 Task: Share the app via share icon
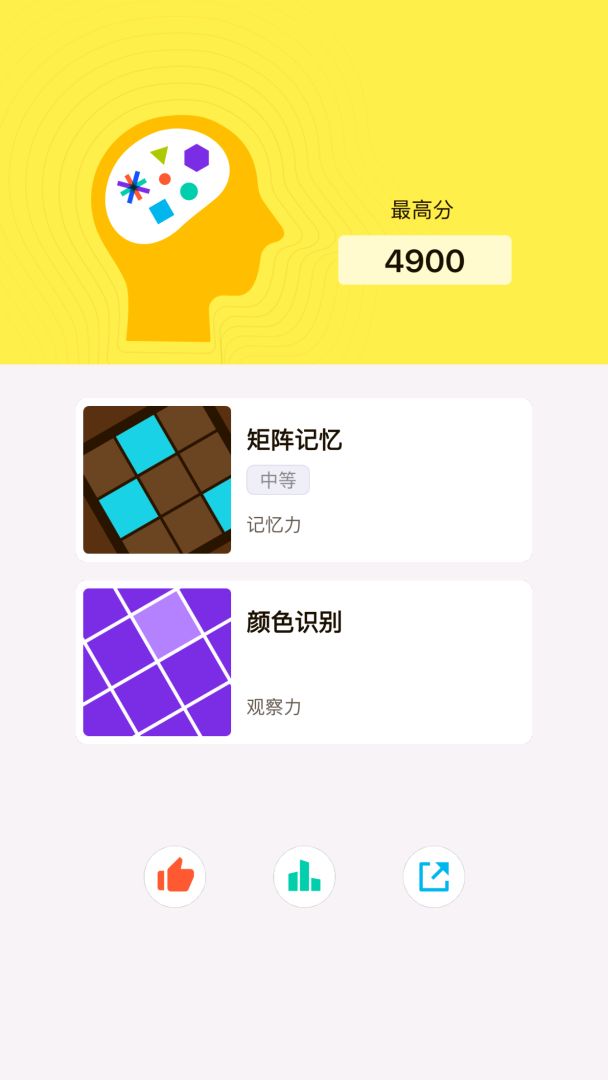pyautogui.click(x=434, y=876)
